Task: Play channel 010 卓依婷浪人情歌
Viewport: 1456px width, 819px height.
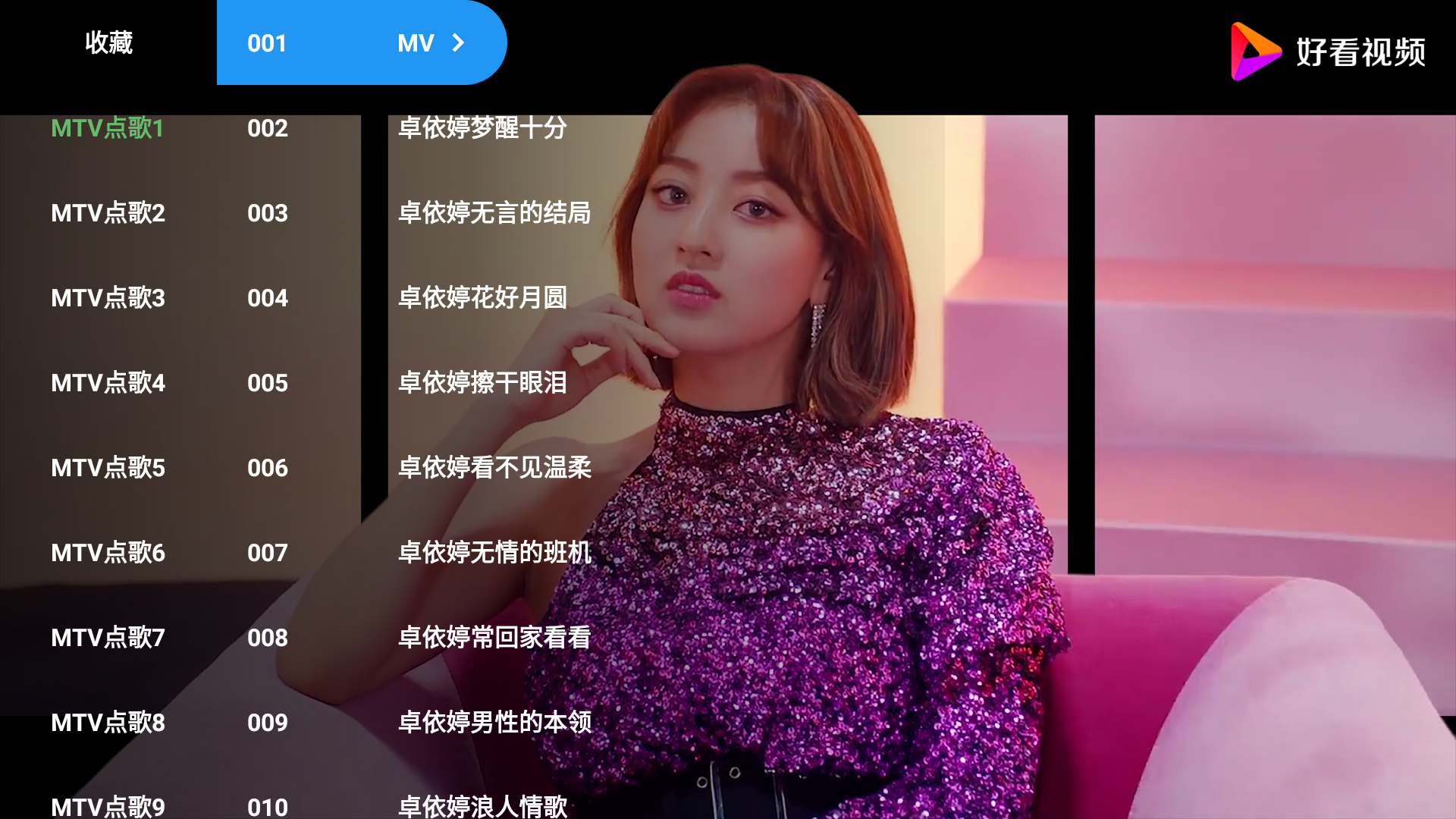Action: (x=482, y=806)
